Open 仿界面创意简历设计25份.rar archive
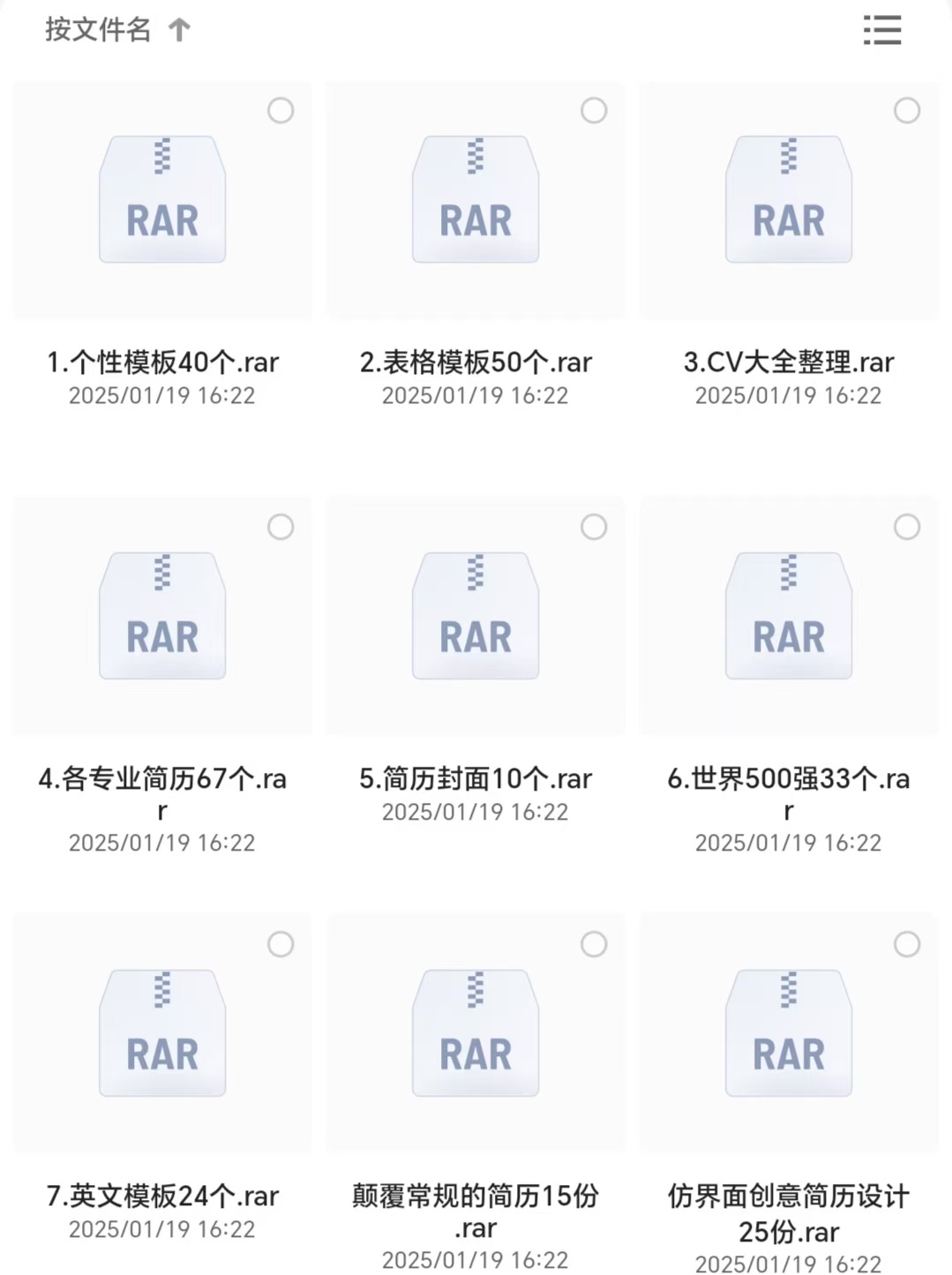 789,1034
